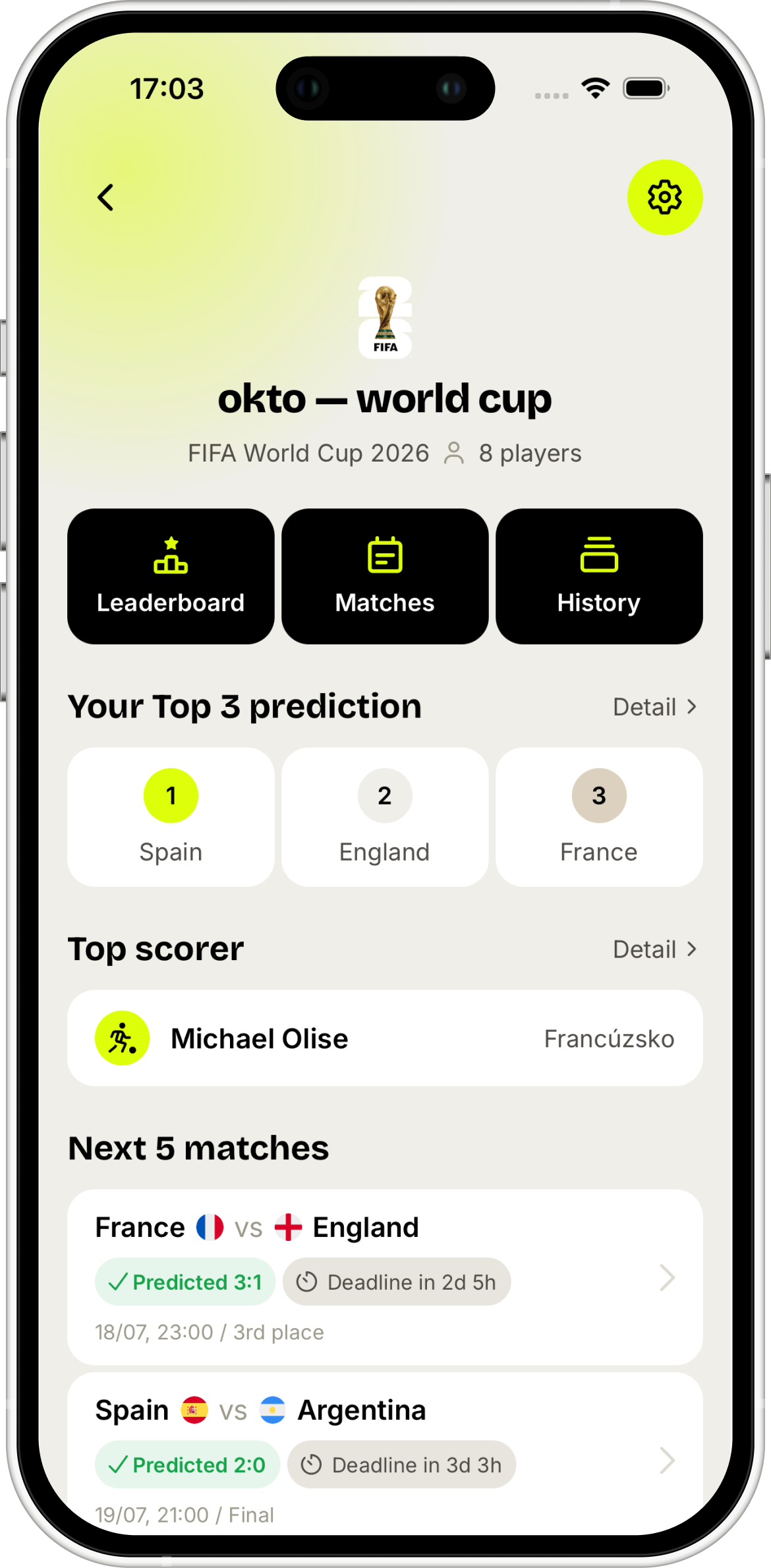Open the Michael Olise top scorer row
The width and height of the screenshot is (771, 1568).
pos(385,1038)
